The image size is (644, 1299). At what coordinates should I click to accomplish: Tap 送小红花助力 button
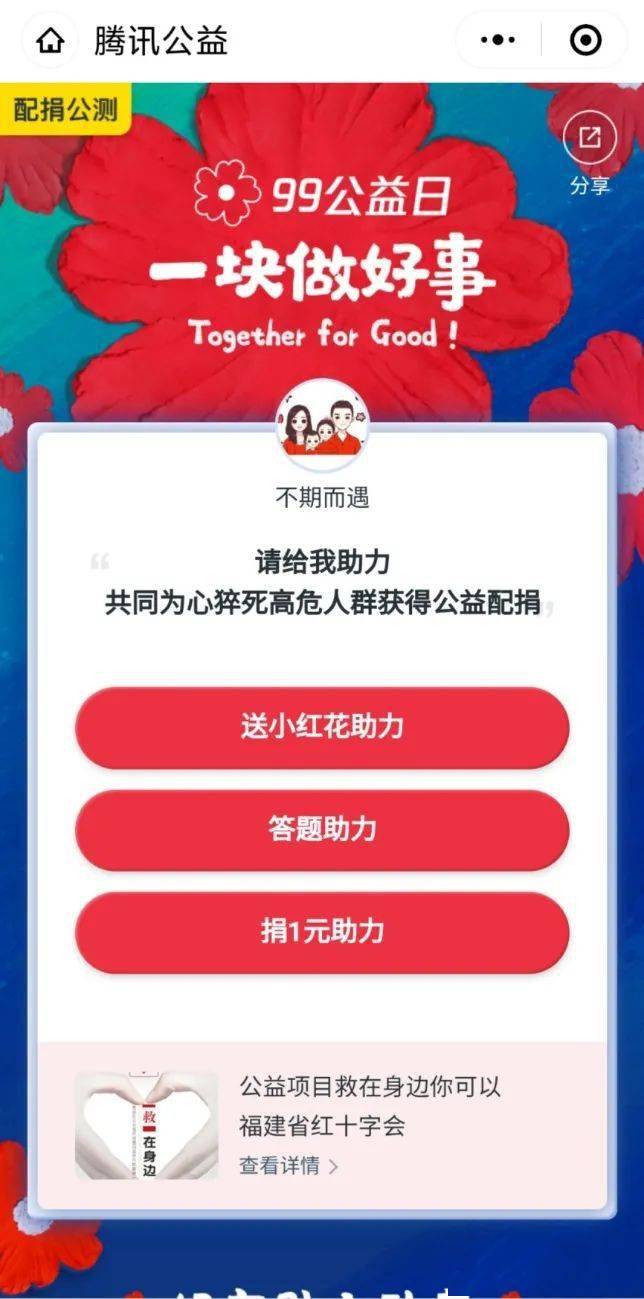(x=322, y=727)
